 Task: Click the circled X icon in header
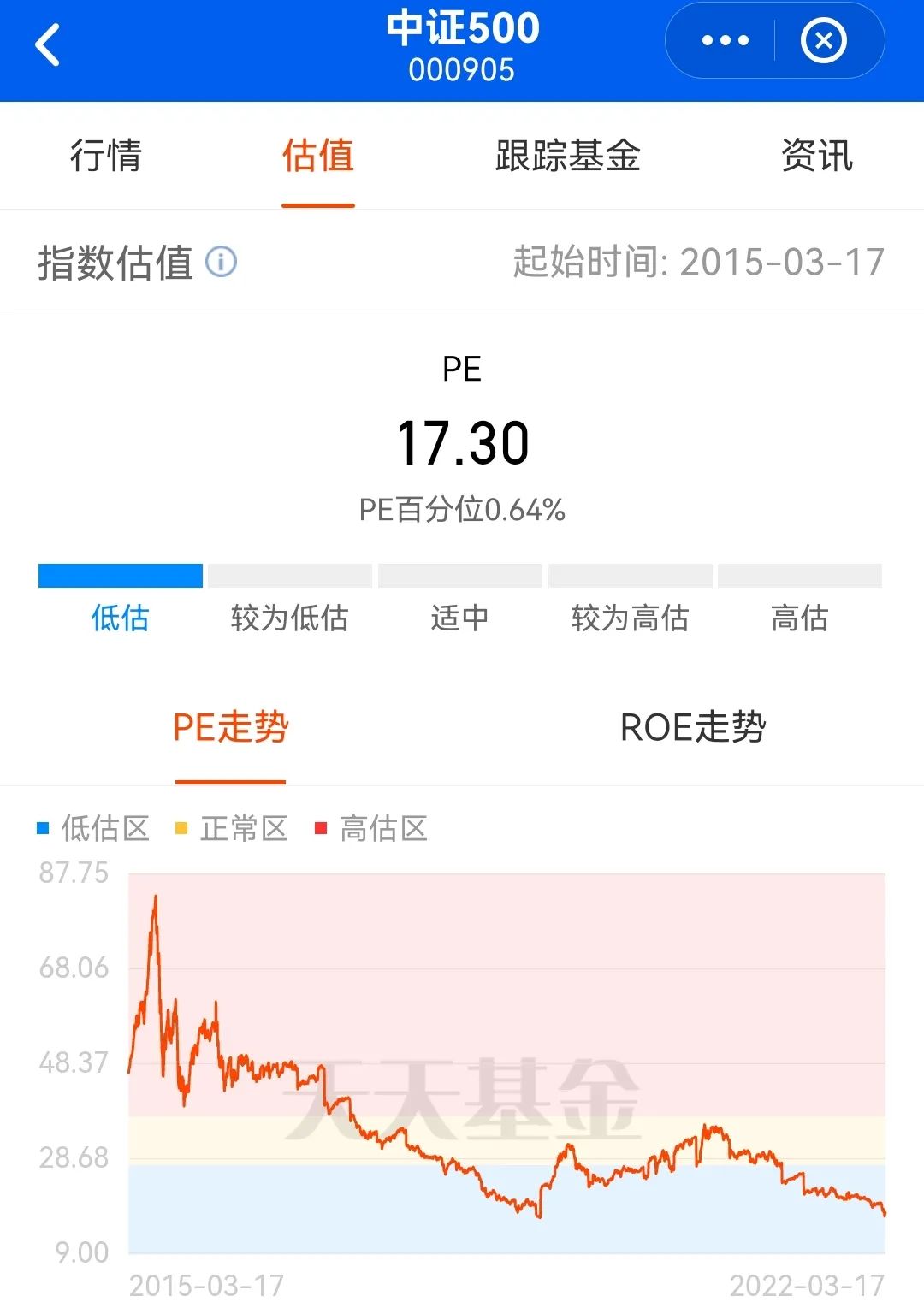coord(822,40)
